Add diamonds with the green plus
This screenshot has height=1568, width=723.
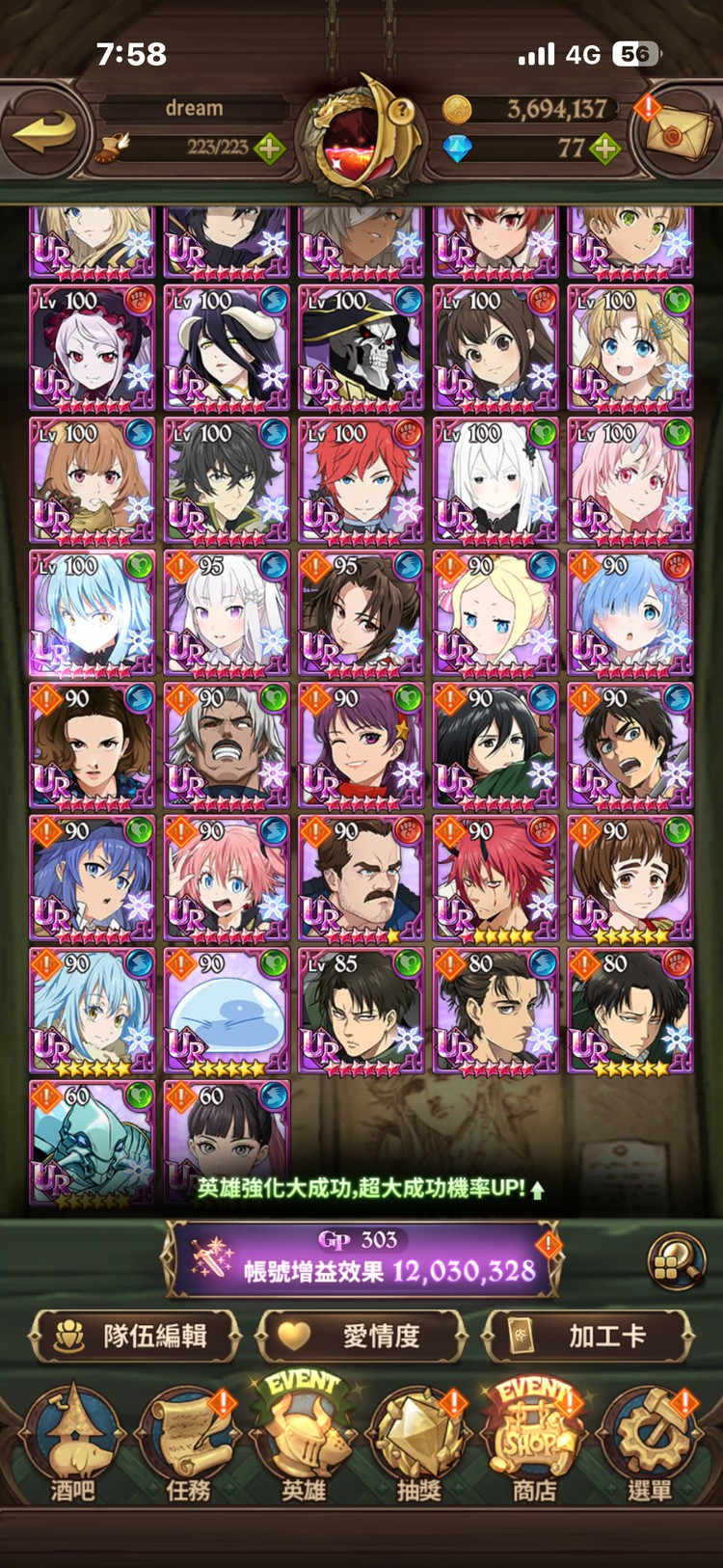[x=604, y=149]
